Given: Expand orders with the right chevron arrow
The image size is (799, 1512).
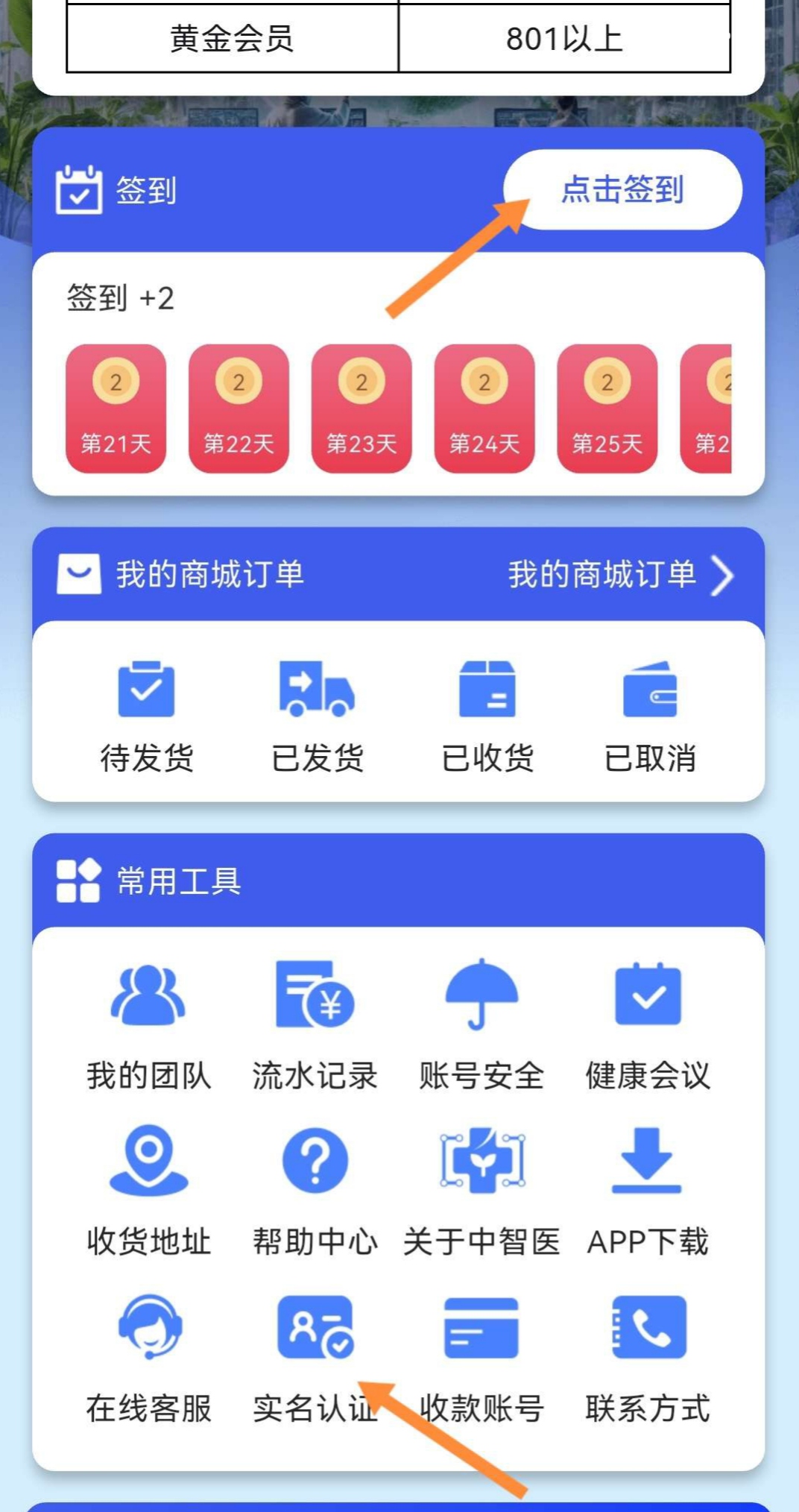Looking at the screenshot, I should (x=720, y=575).
